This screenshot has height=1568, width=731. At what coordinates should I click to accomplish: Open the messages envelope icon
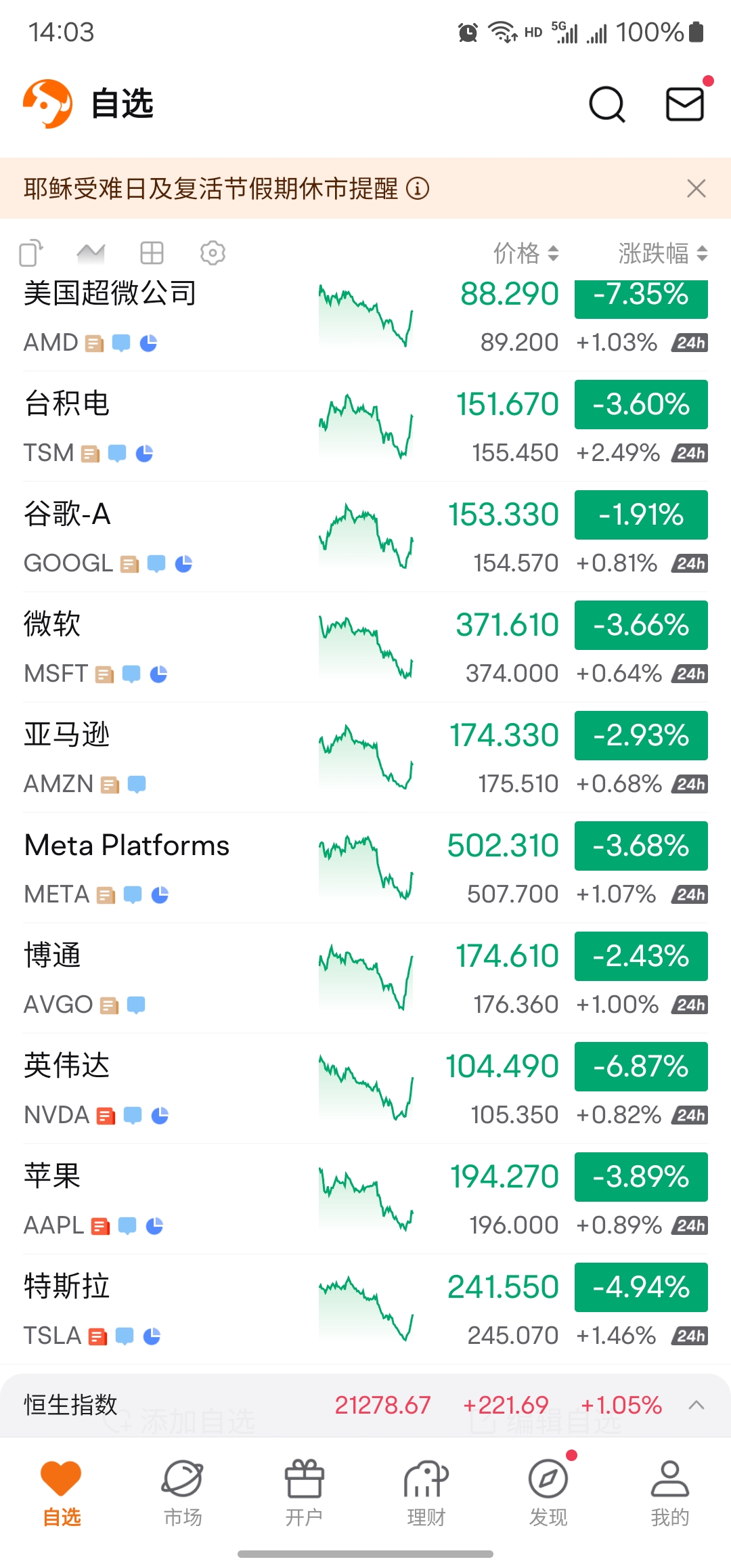point(685,104)
